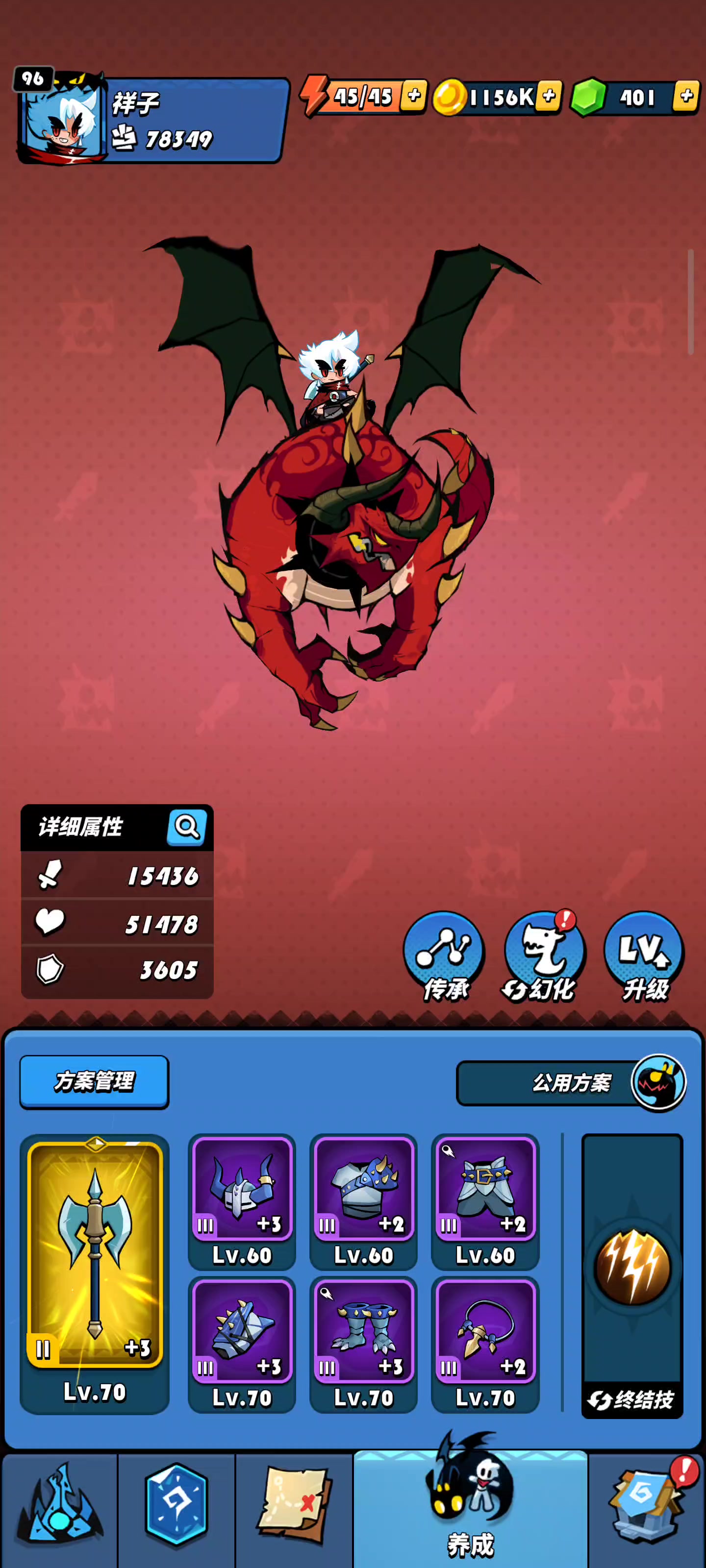The height and width of the screenshot is (1568, 706).
Task: Tap the plus next to gold coins
Action: (x=549, y=96)
